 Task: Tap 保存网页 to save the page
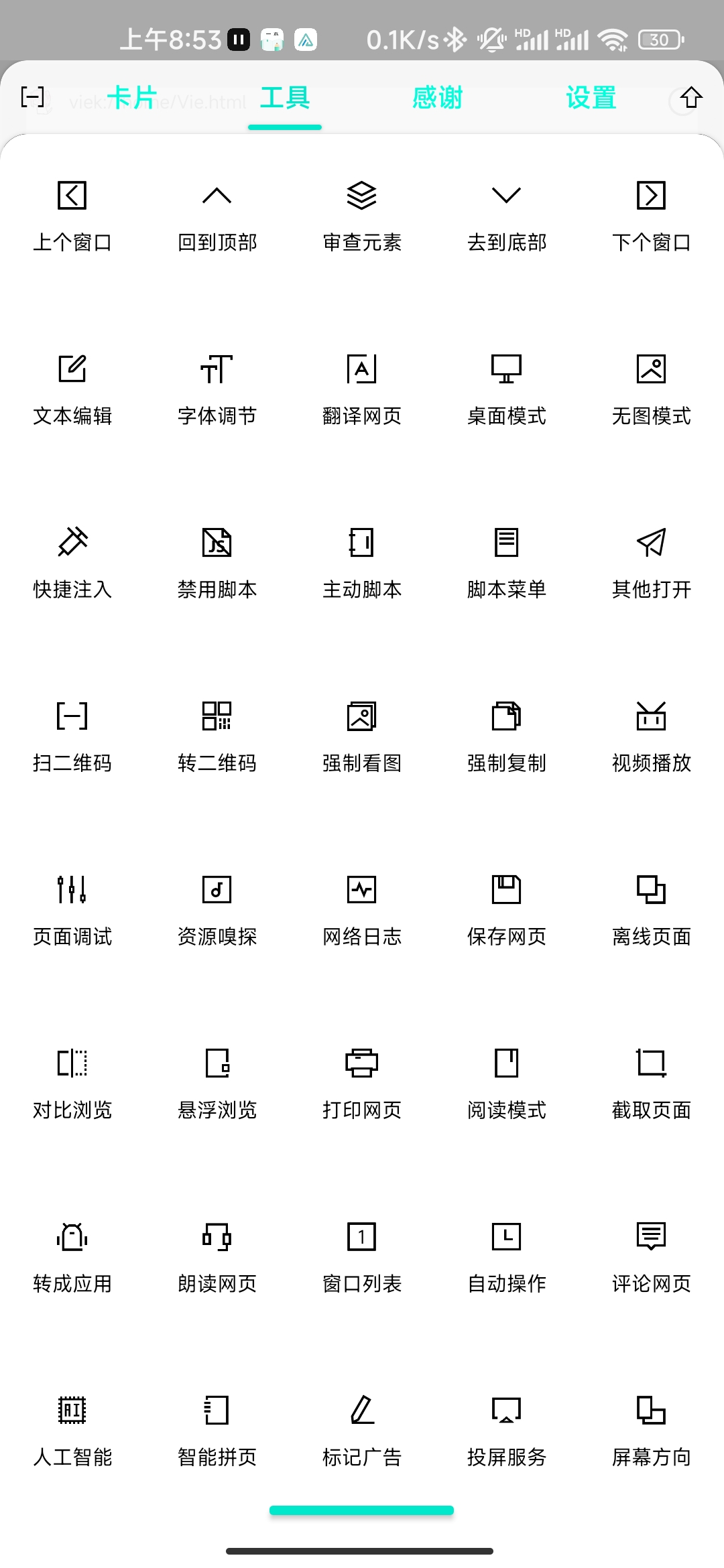tap(507, 907)
